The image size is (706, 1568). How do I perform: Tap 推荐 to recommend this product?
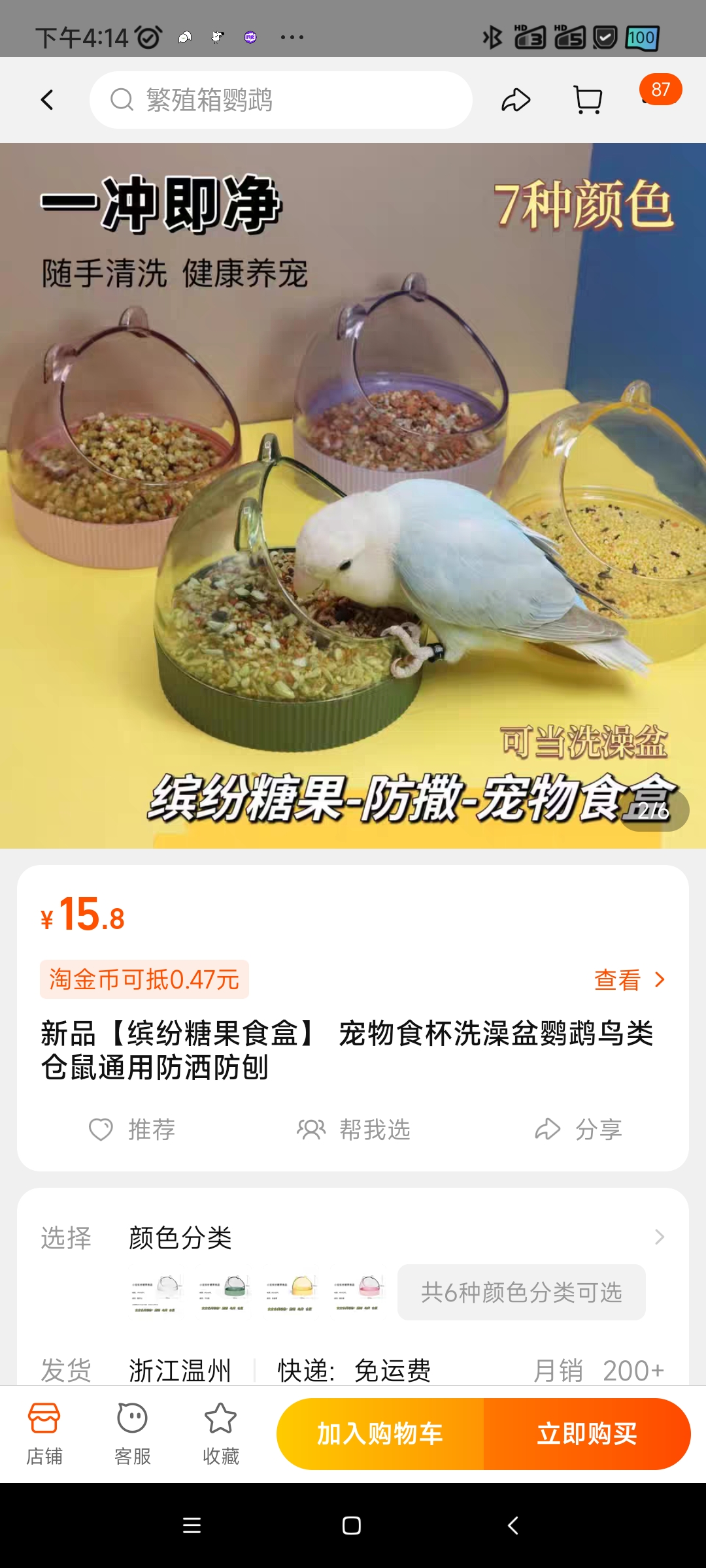[x=133, y=1129]
